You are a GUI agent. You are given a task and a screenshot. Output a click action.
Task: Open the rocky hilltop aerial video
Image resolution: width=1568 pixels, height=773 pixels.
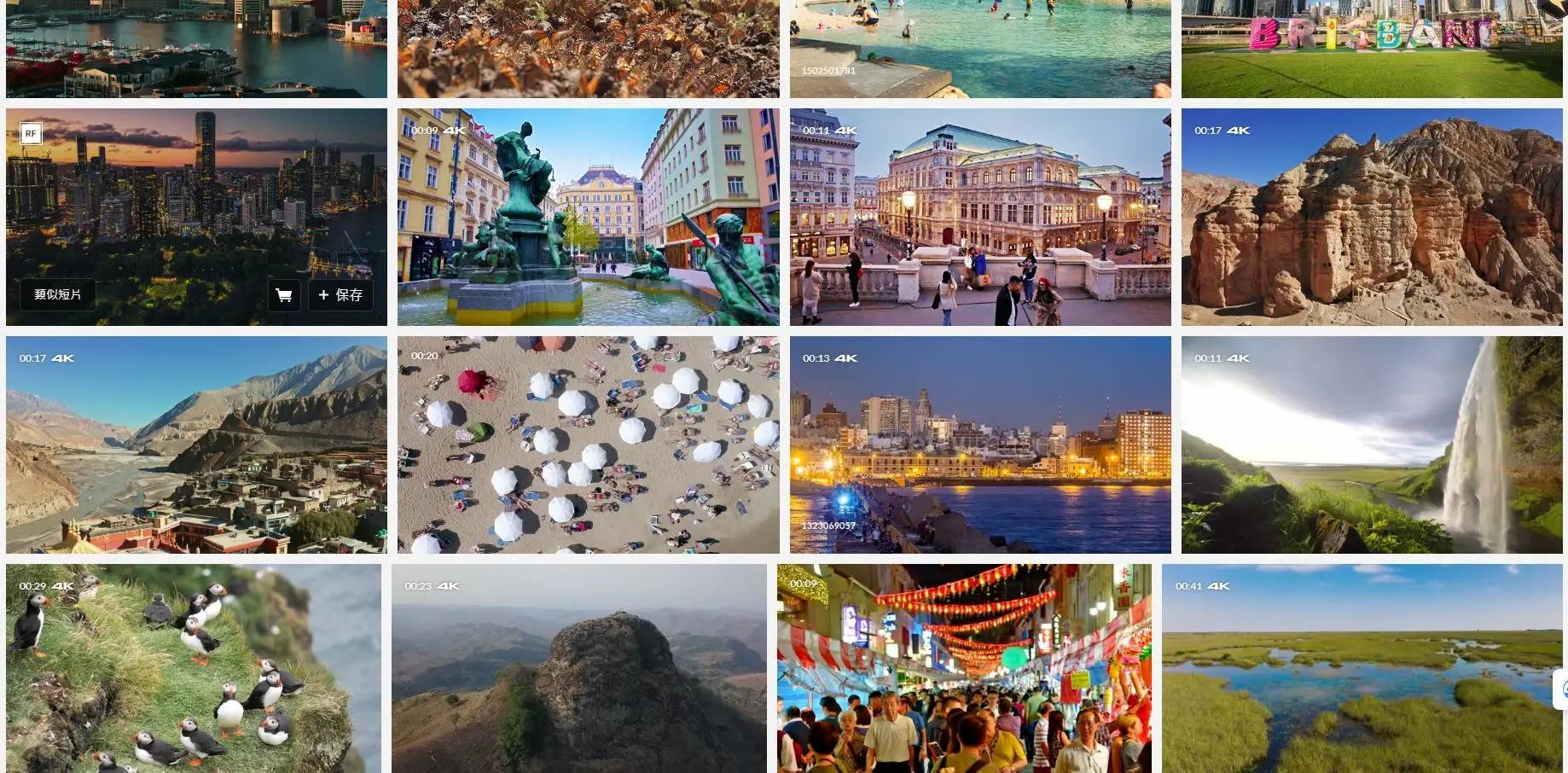578,668
